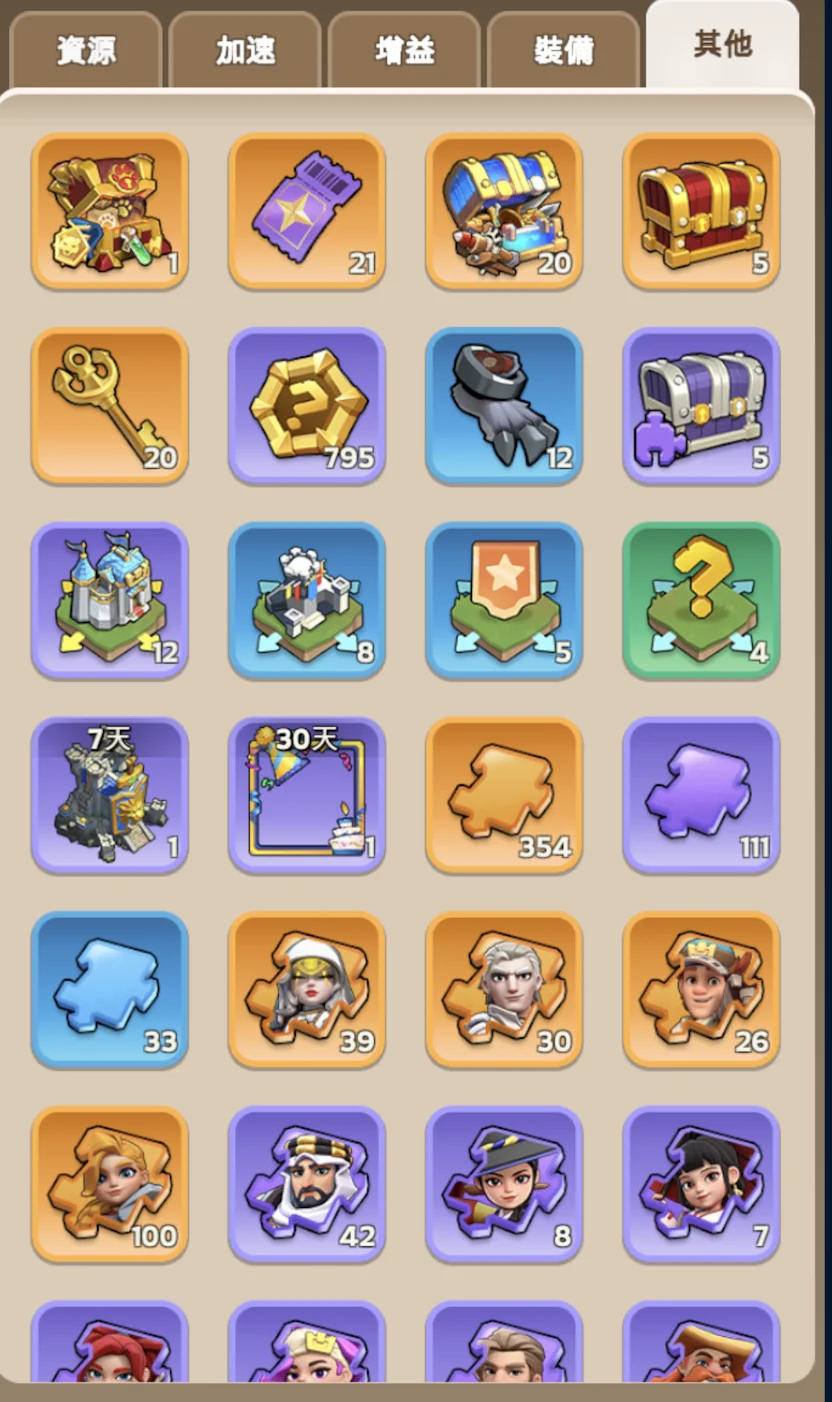Select the 其他 tab
Screen dimensions: 832x1402
[722, 44]
